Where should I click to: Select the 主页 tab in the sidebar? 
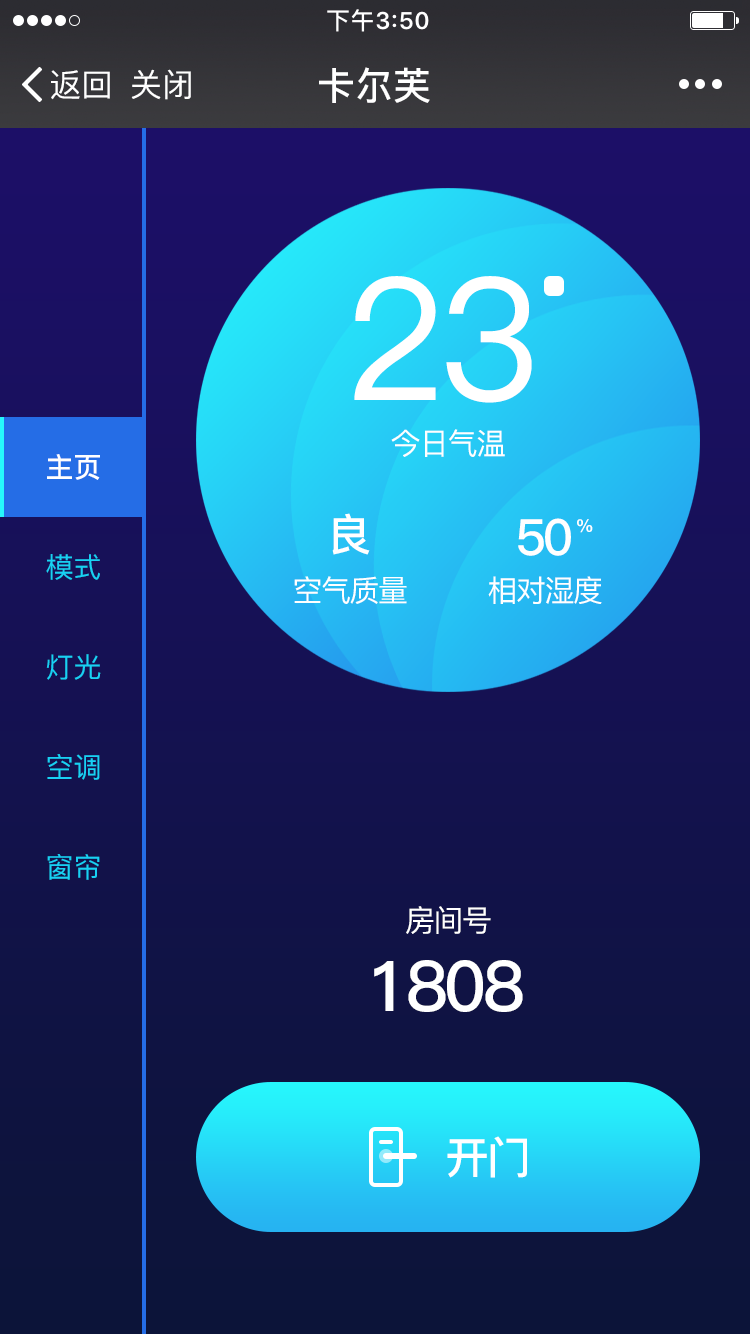pyautogui.click(x=73, y=467)
